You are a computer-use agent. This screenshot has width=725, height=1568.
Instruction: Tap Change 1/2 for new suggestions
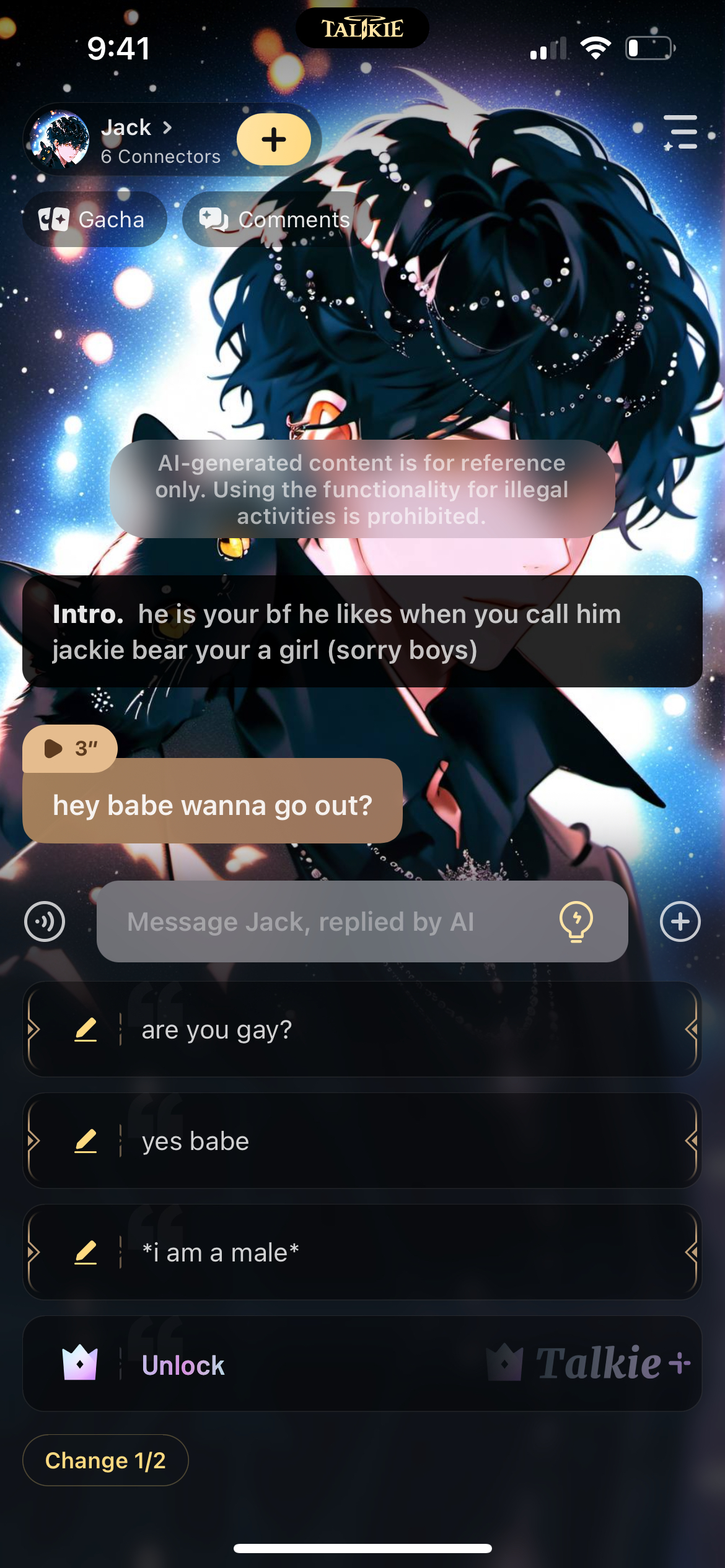105,1460
